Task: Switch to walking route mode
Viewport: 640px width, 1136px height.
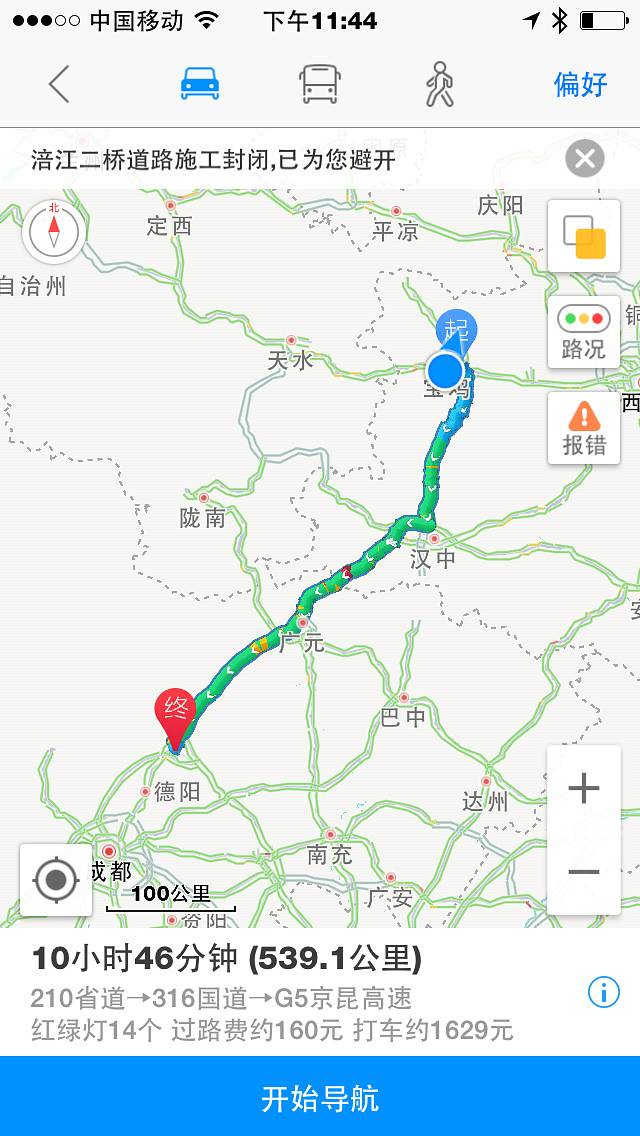Action: coord(439,84)
